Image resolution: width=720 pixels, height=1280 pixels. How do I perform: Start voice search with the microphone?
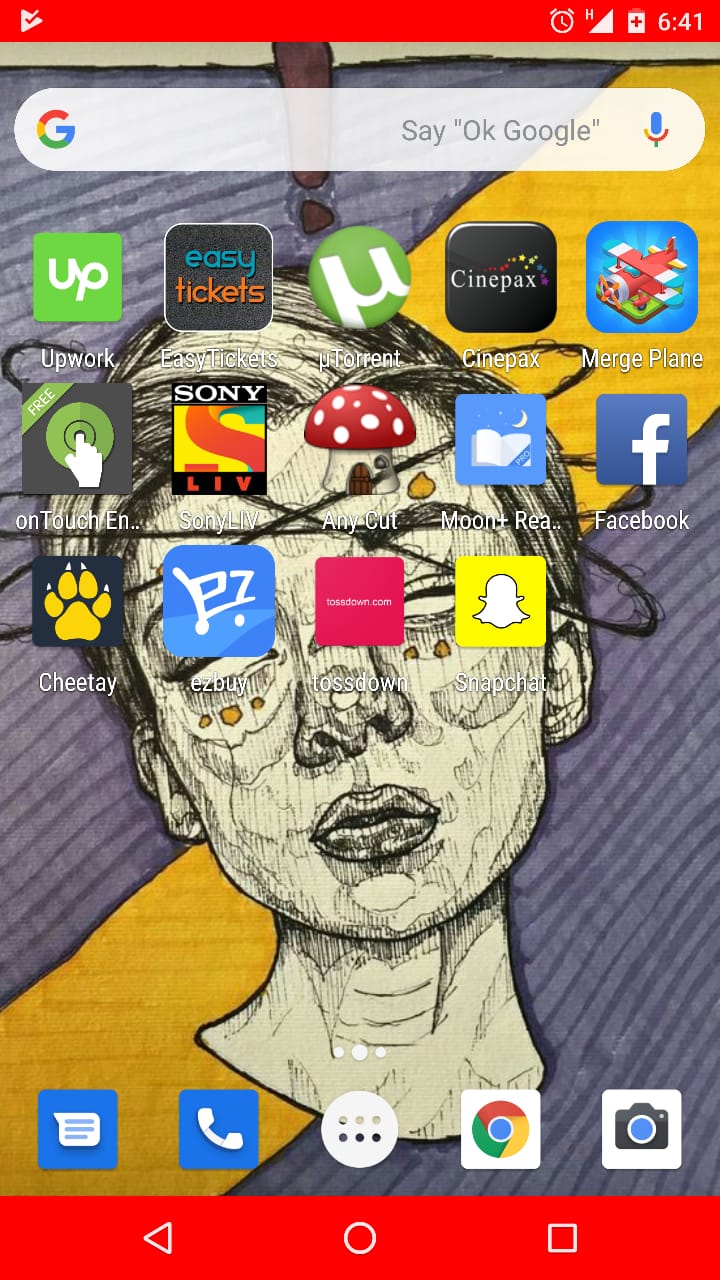(x=656, y=130)
